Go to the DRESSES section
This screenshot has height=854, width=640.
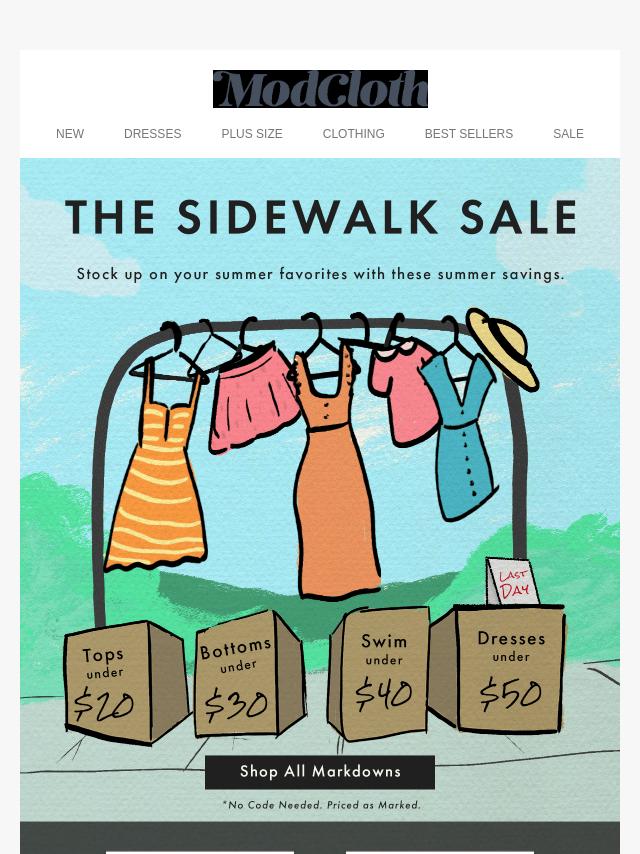[x=152, y=134]
